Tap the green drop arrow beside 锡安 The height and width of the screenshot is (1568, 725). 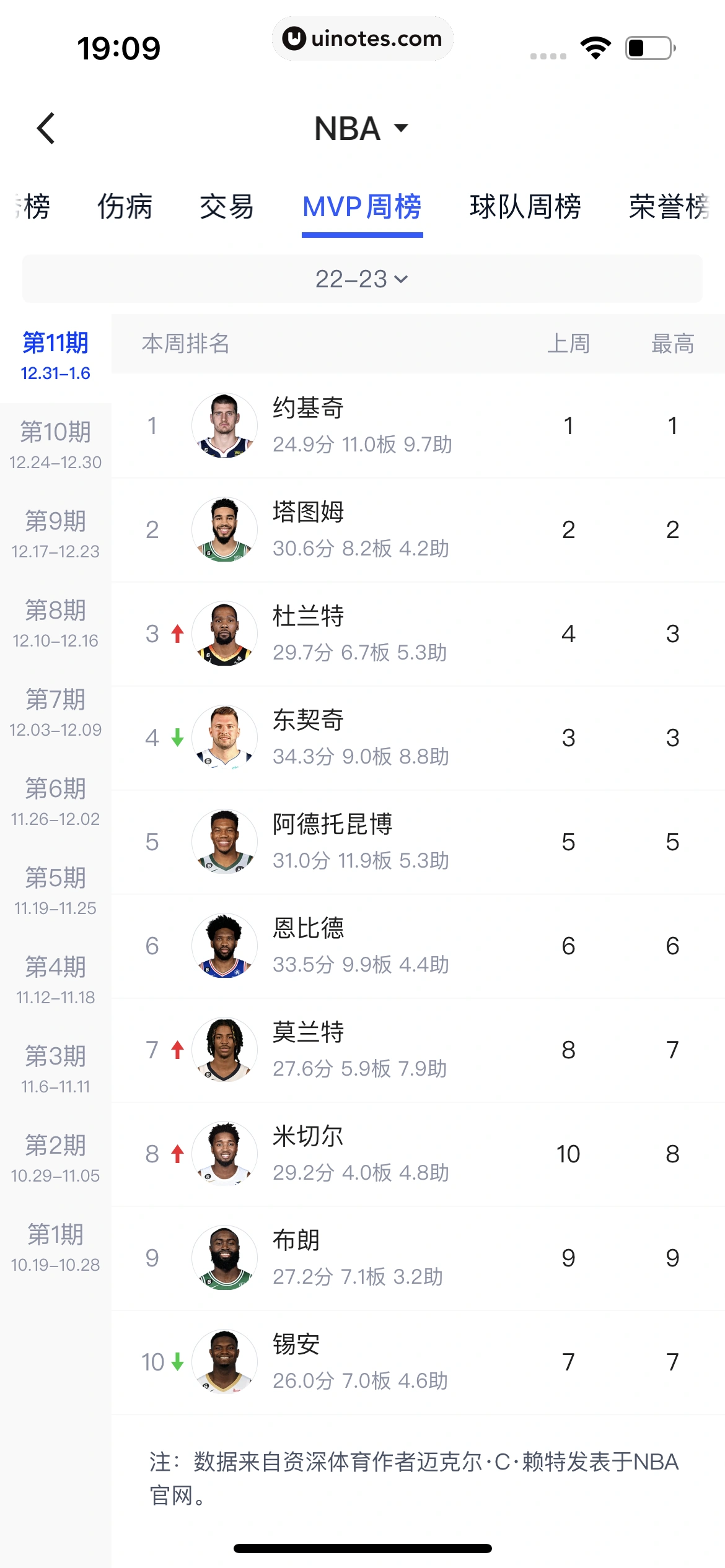coord(177,1362)
